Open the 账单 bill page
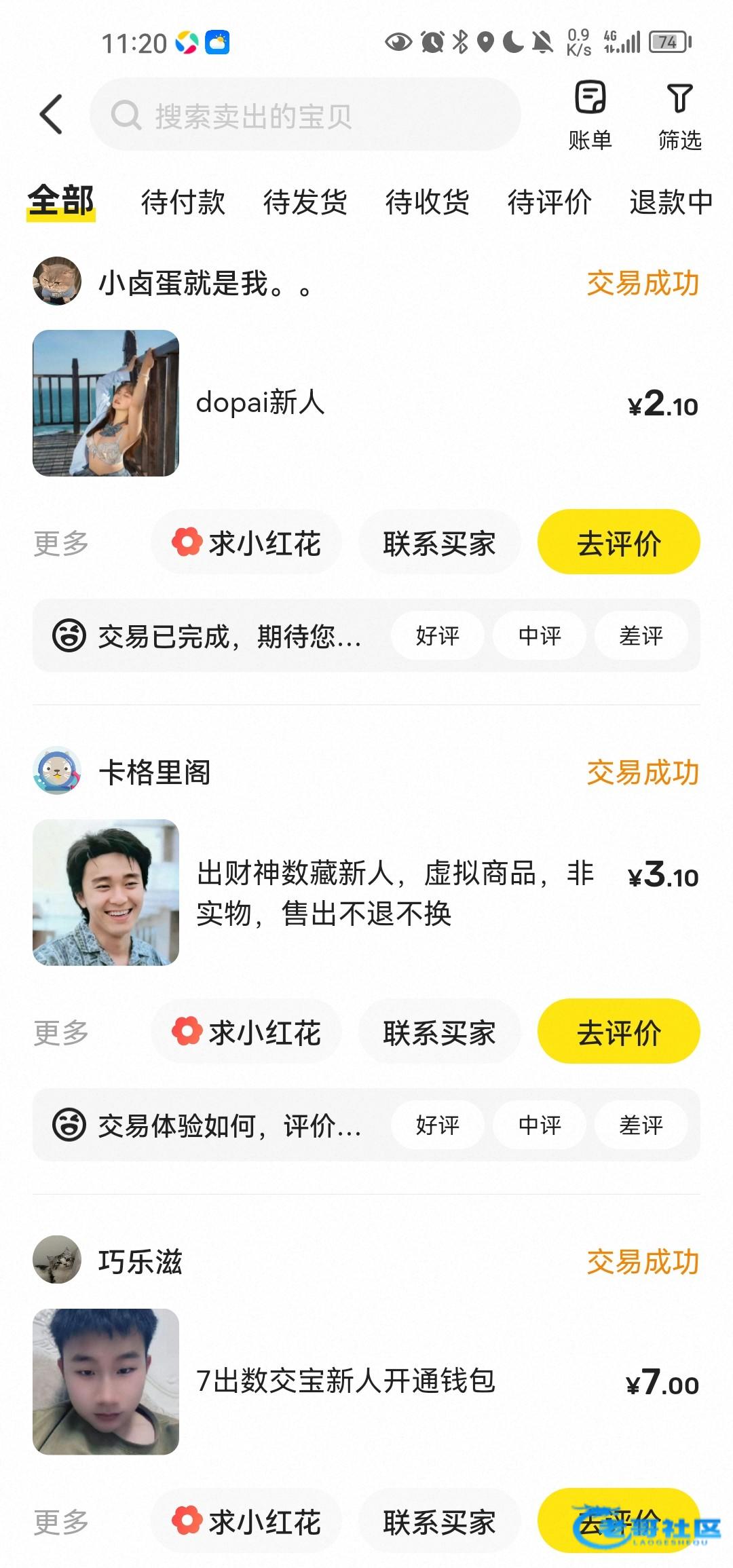733x1568 pixels. [590, 115]
